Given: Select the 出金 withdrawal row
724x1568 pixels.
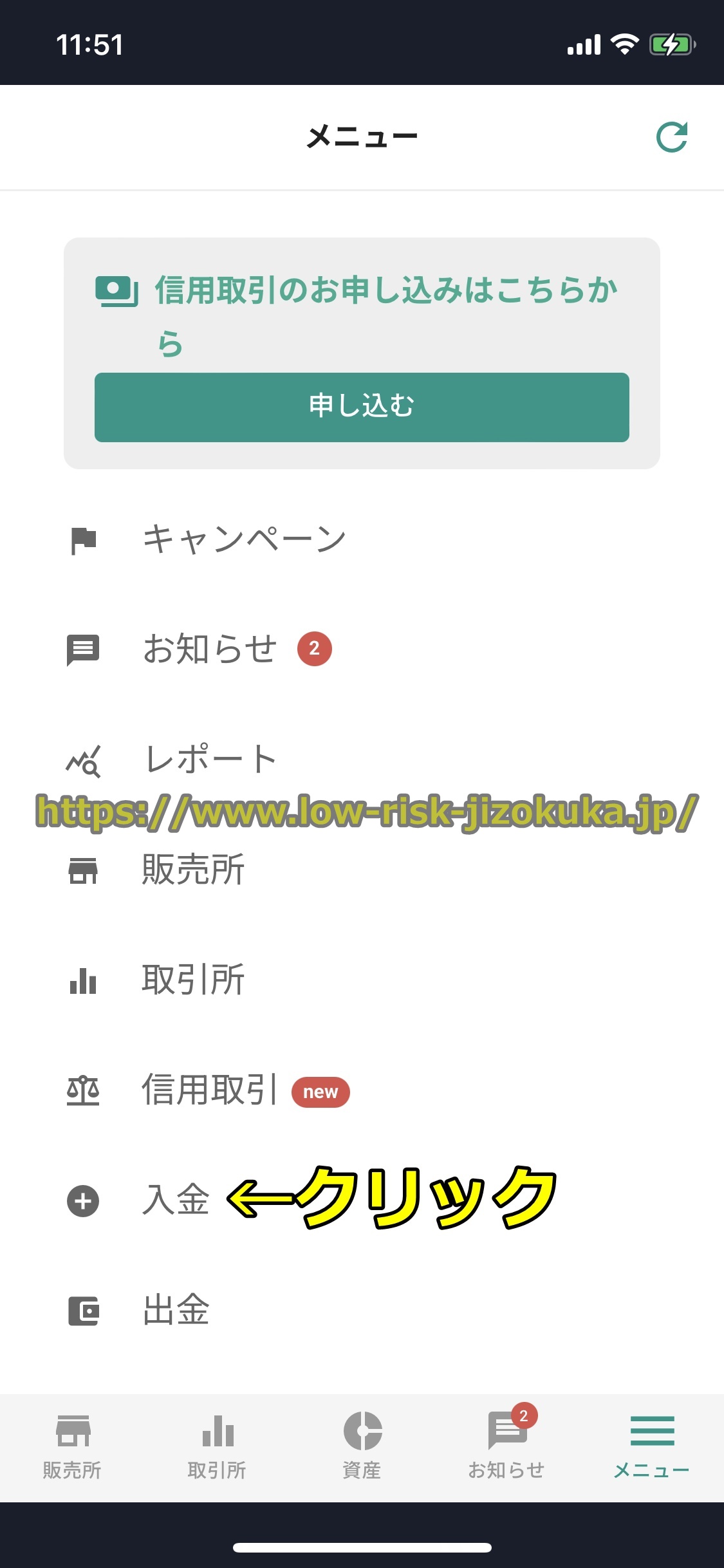Looking at the screenshot, I should 176,1311.
